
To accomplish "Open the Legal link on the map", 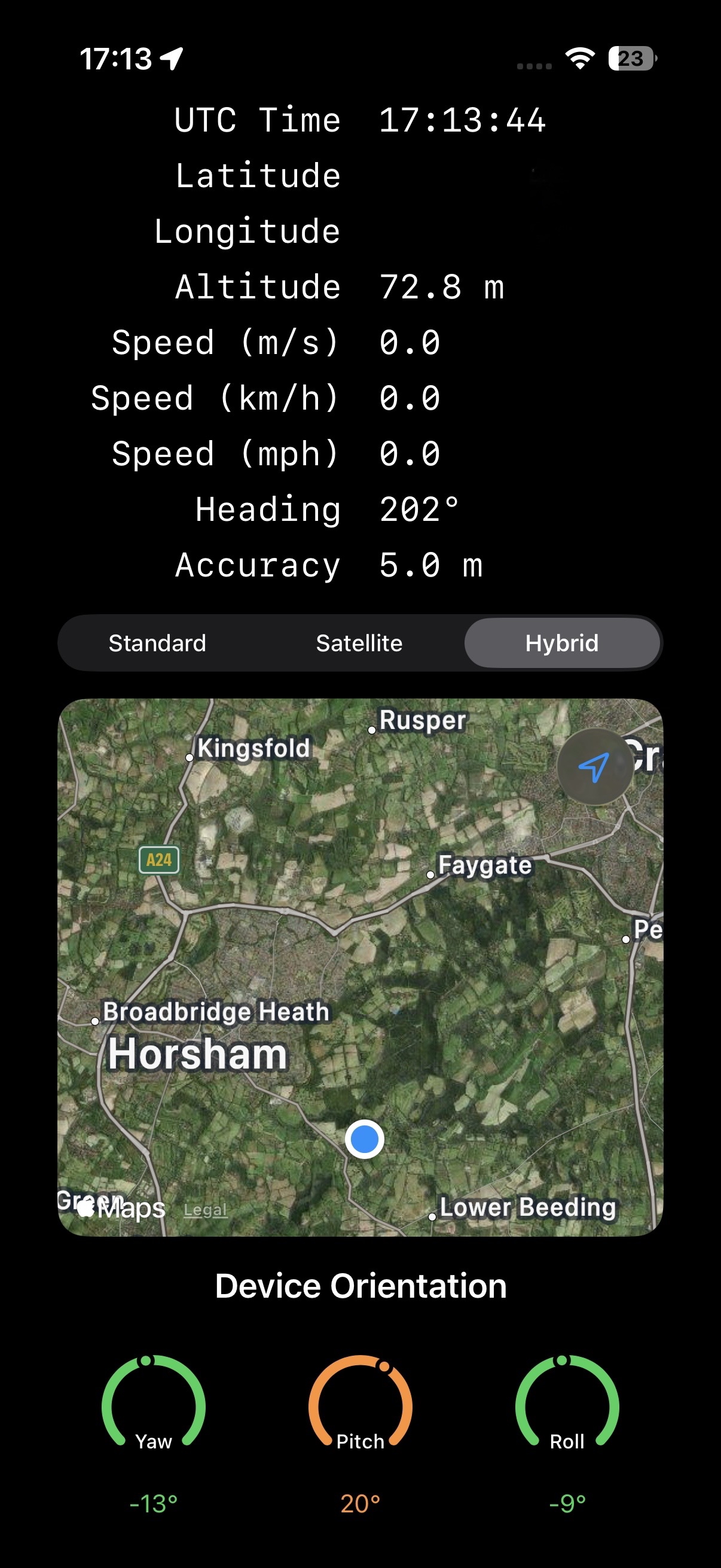I will point(205,1209).
